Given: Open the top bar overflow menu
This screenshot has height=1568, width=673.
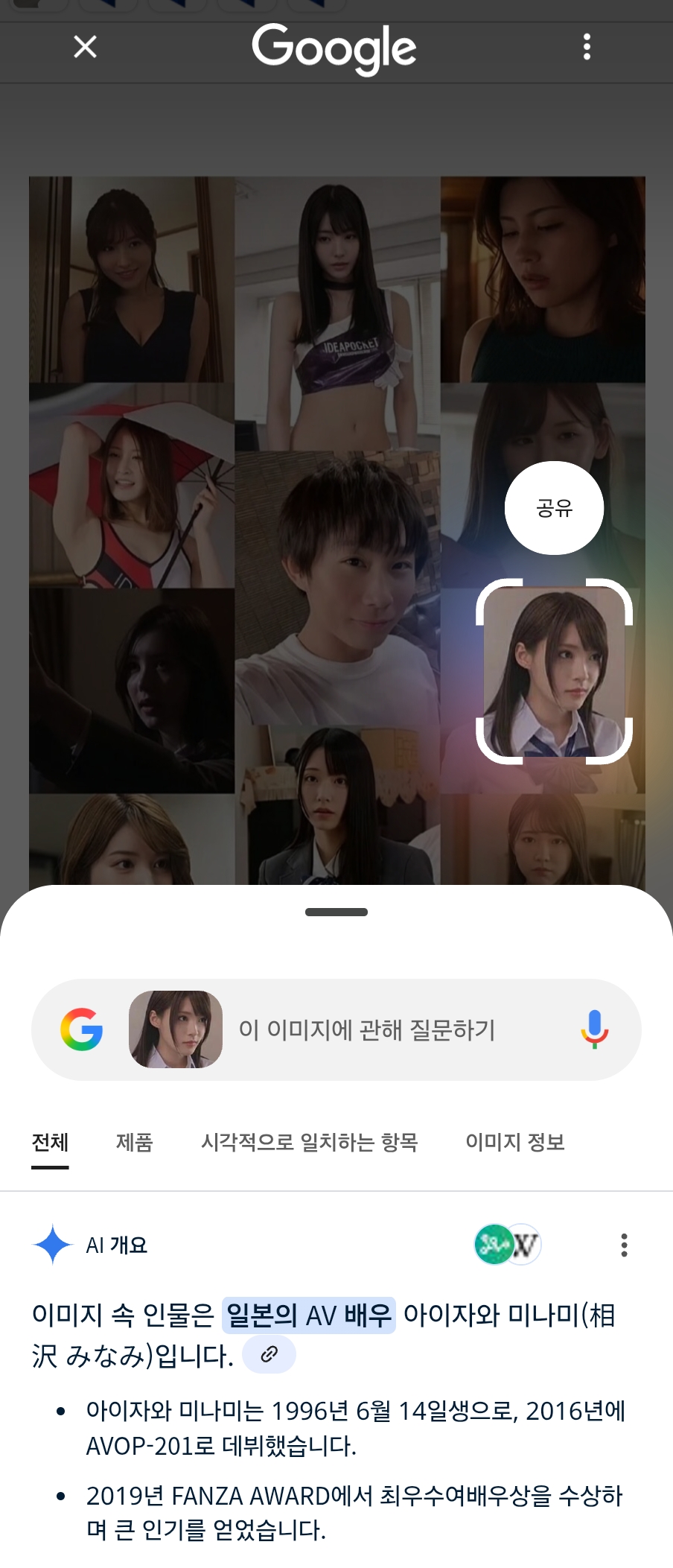Looking at the screenshot, I should (587, 47).
